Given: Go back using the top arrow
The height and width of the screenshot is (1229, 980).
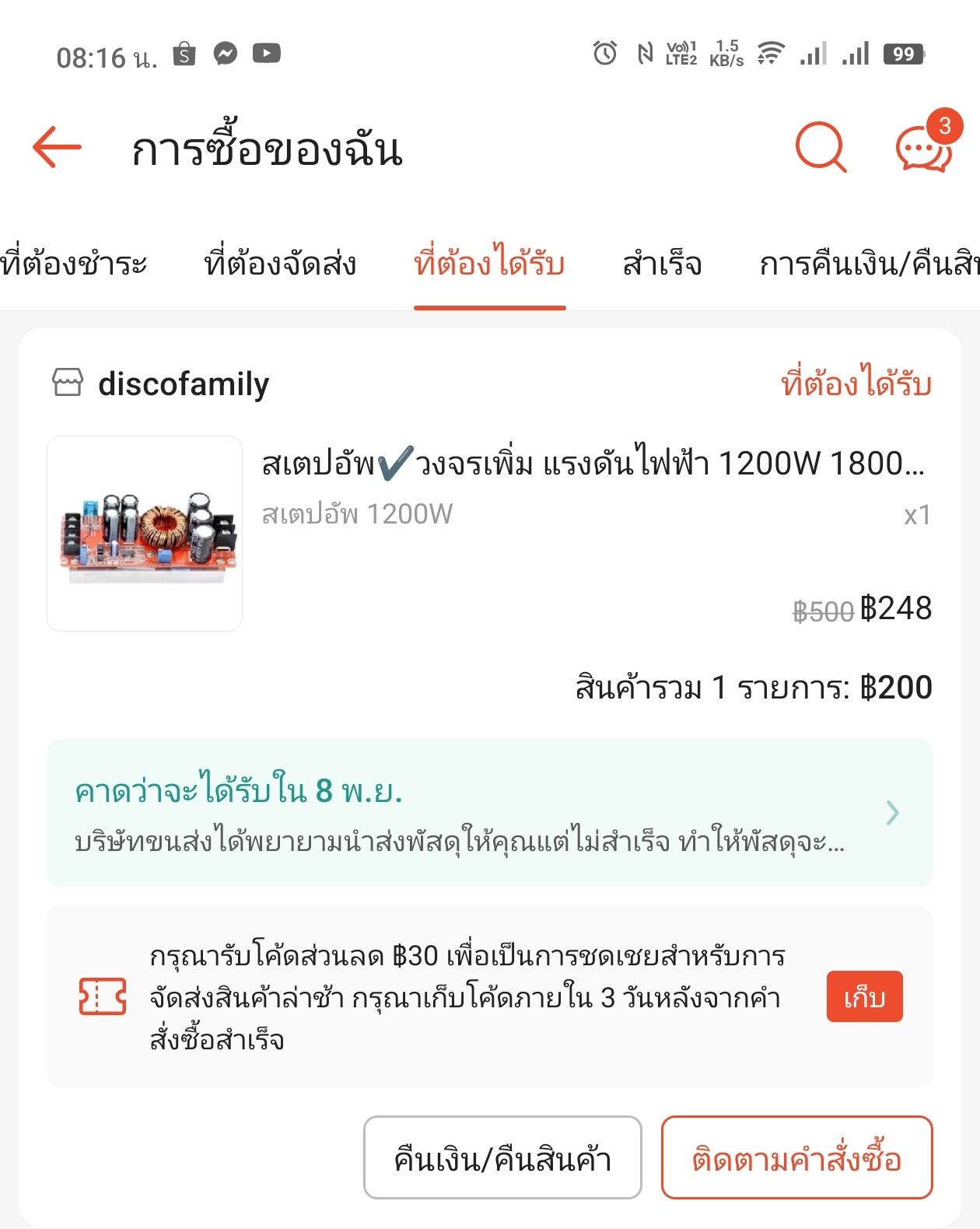Looking at the screenshot, I should point(57,147).
